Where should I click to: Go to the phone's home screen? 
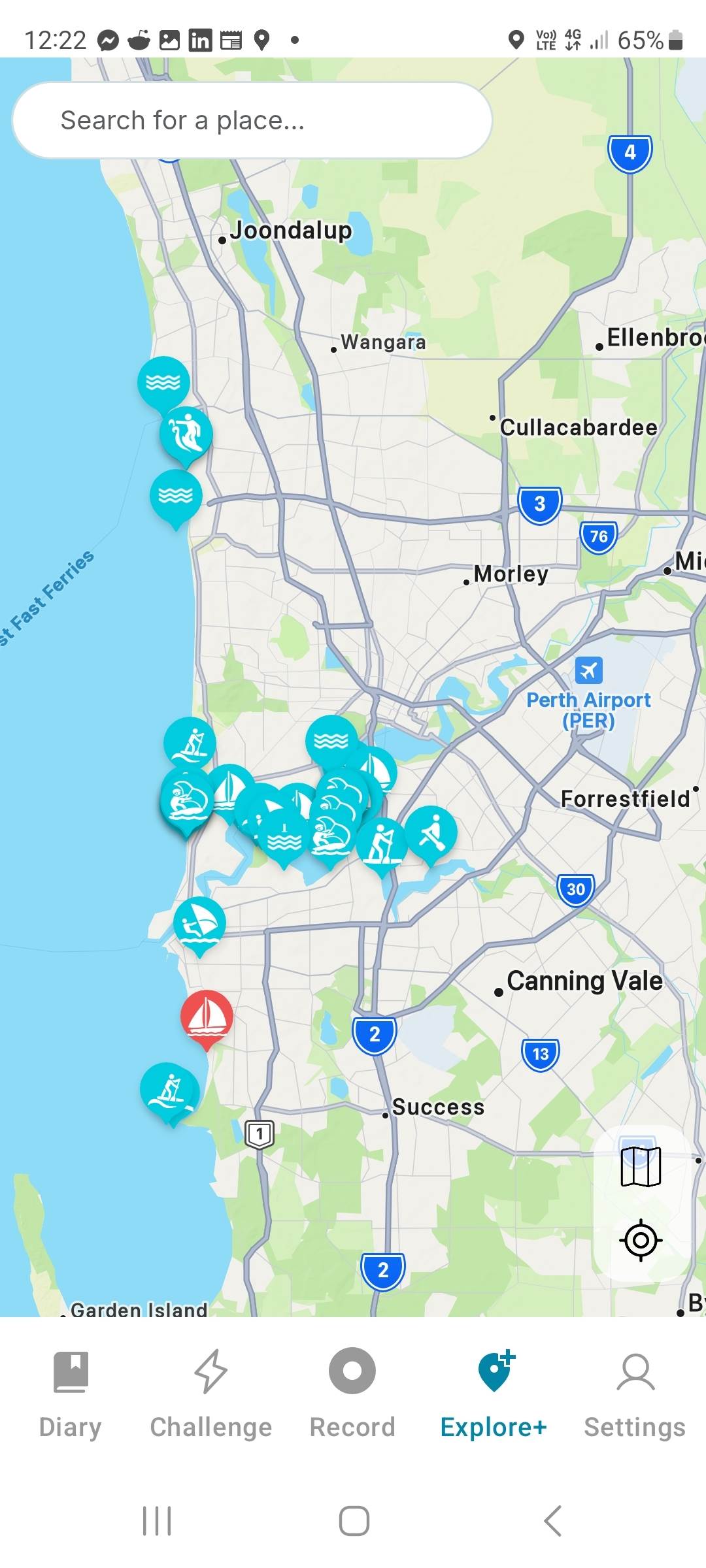click(354, 1520)
